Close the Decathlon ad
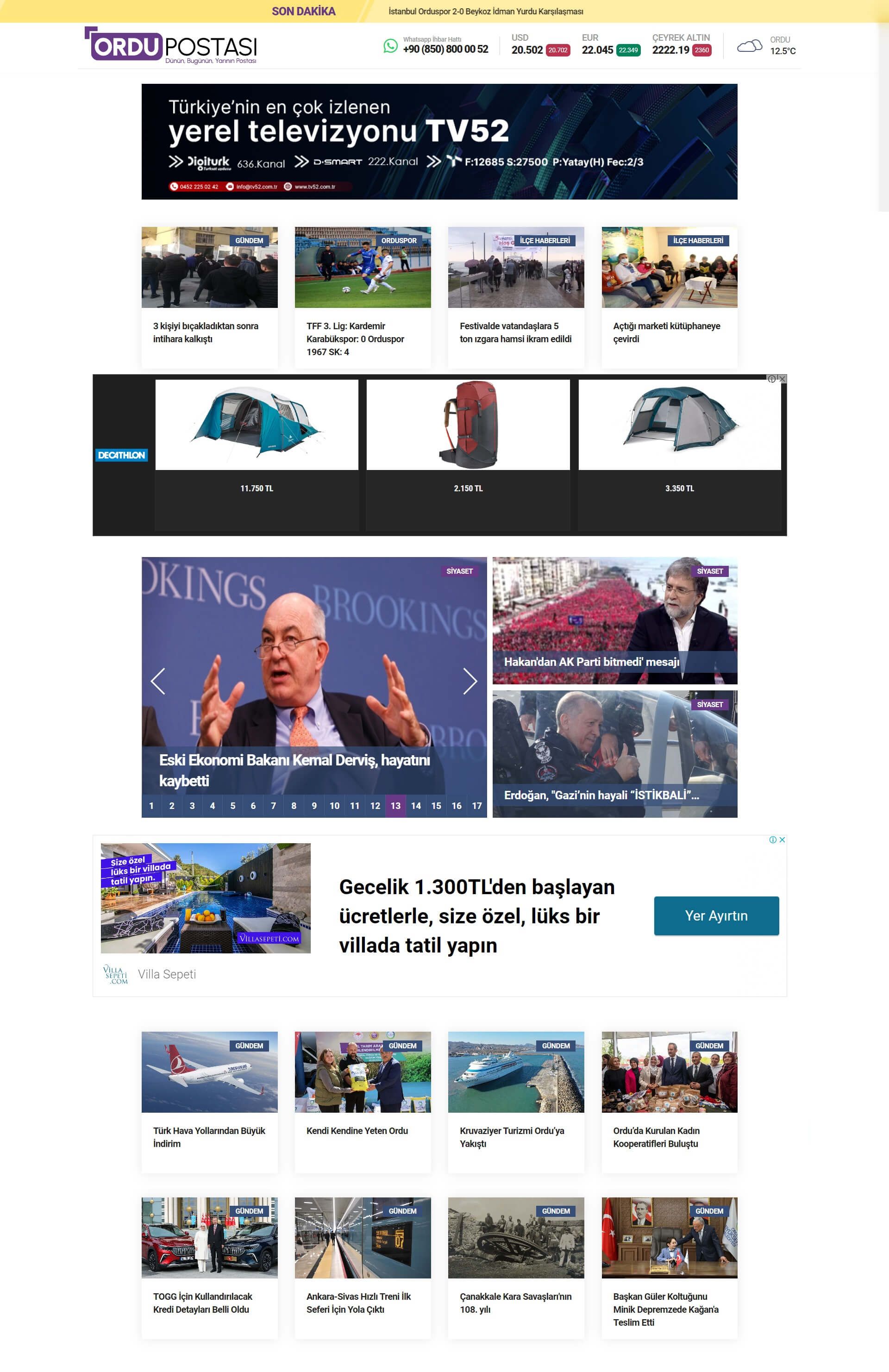The width and height of the screenshot is (889, 1372). [782, 379]
